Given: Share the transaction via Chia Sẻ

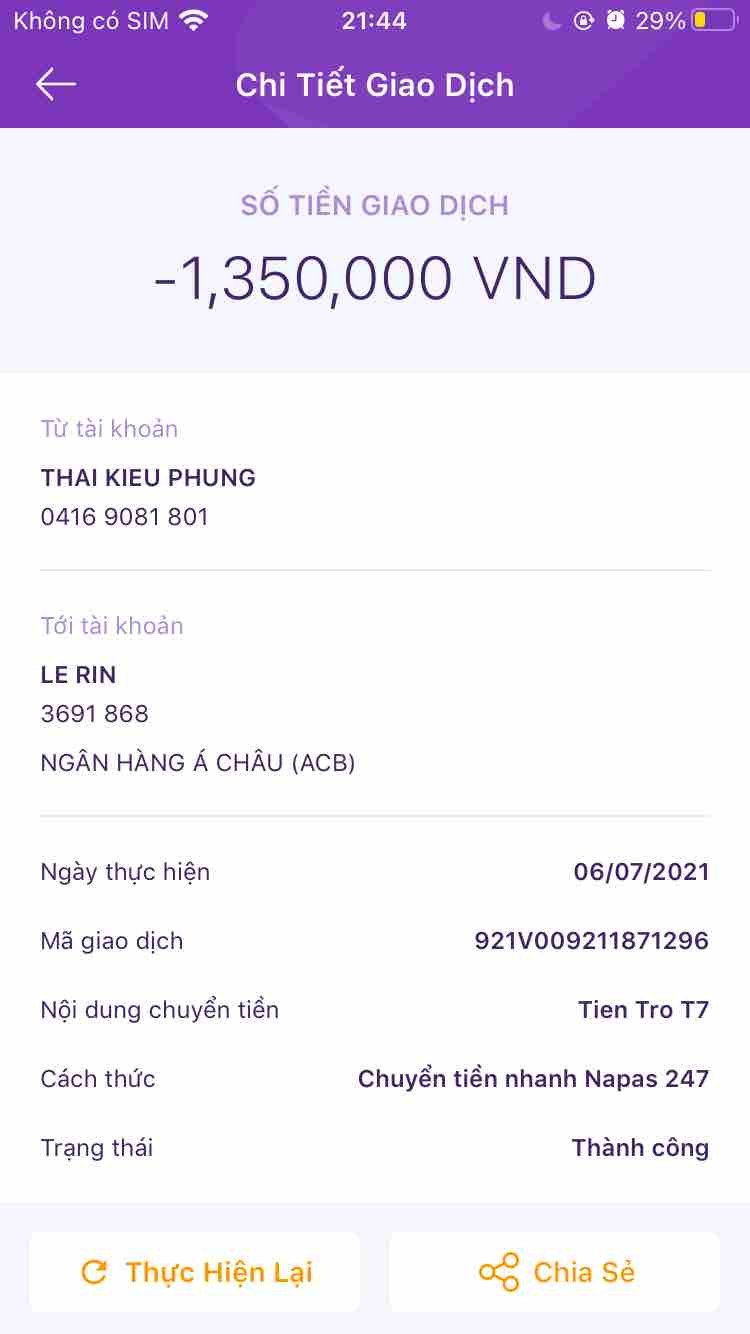Looking at the screenshot, I should (x=555, y=1272).
